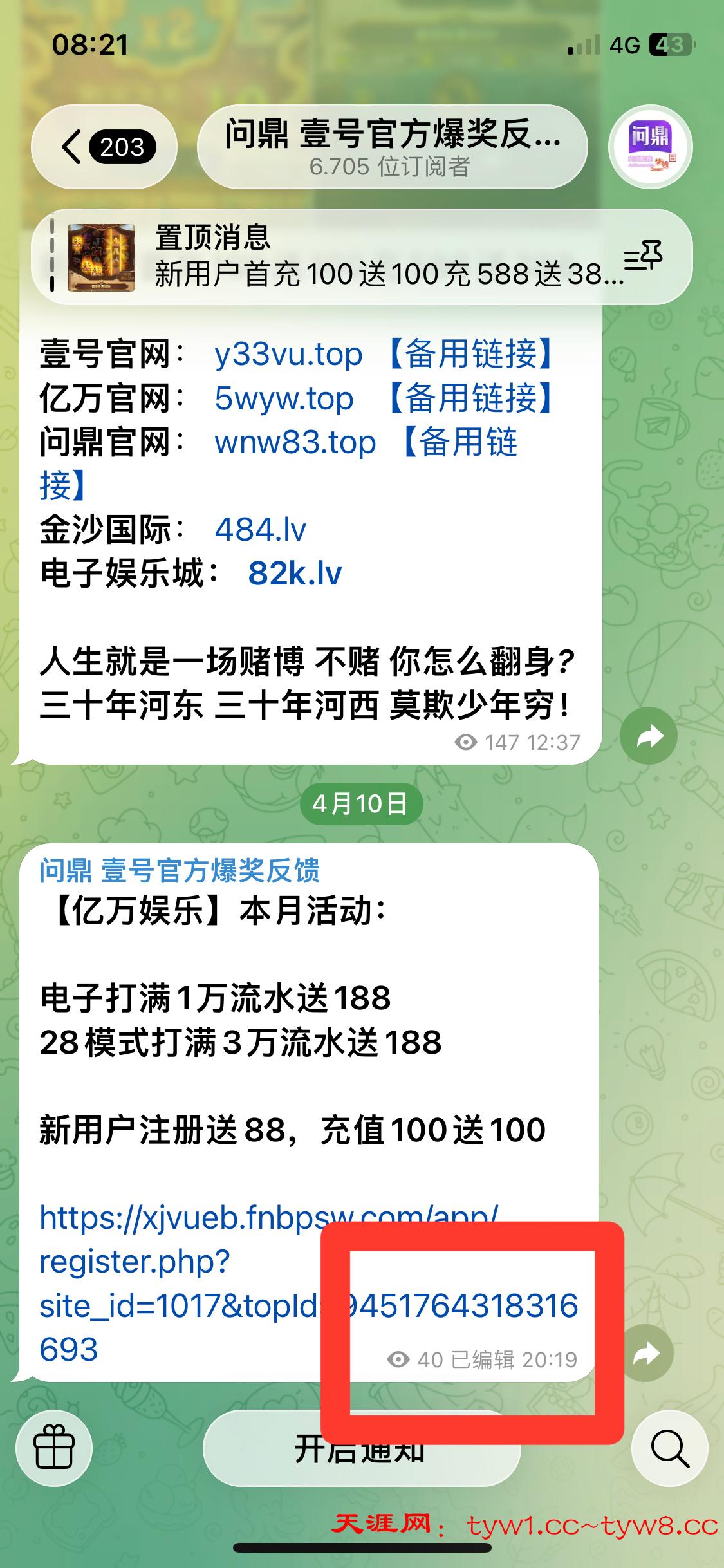Open the 问鼎 channel info header

click(x=391, y=147)
